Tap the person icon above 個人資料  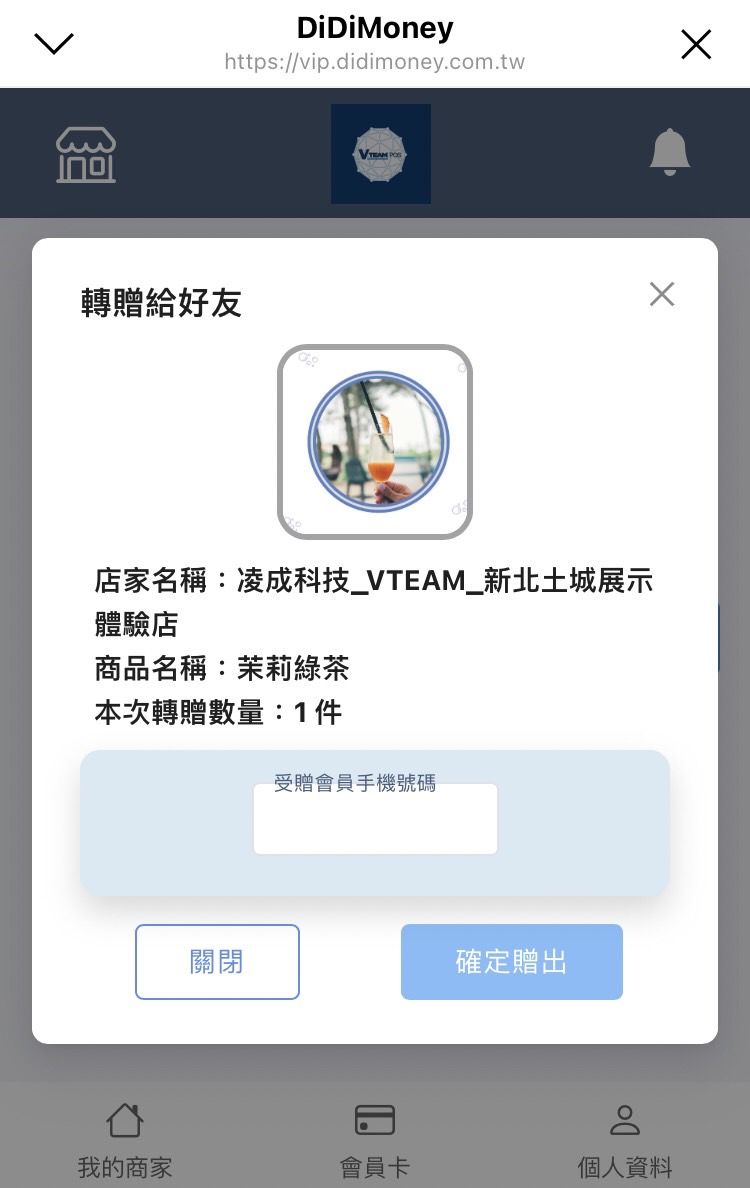pyautogui.click(x=625, y=1120)
